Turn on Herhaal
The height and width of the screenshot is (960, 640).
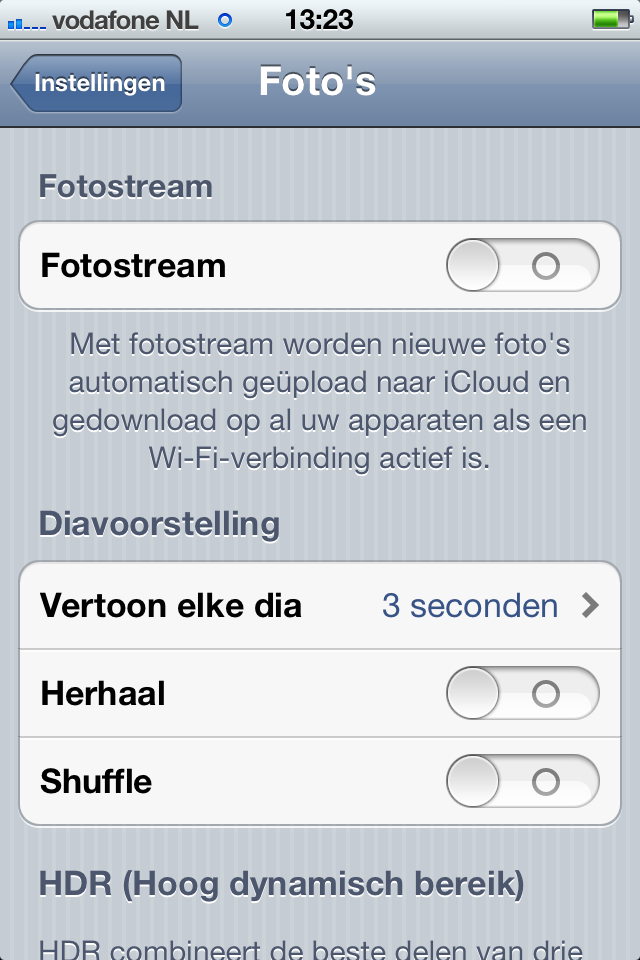click(x=522, y=693)
